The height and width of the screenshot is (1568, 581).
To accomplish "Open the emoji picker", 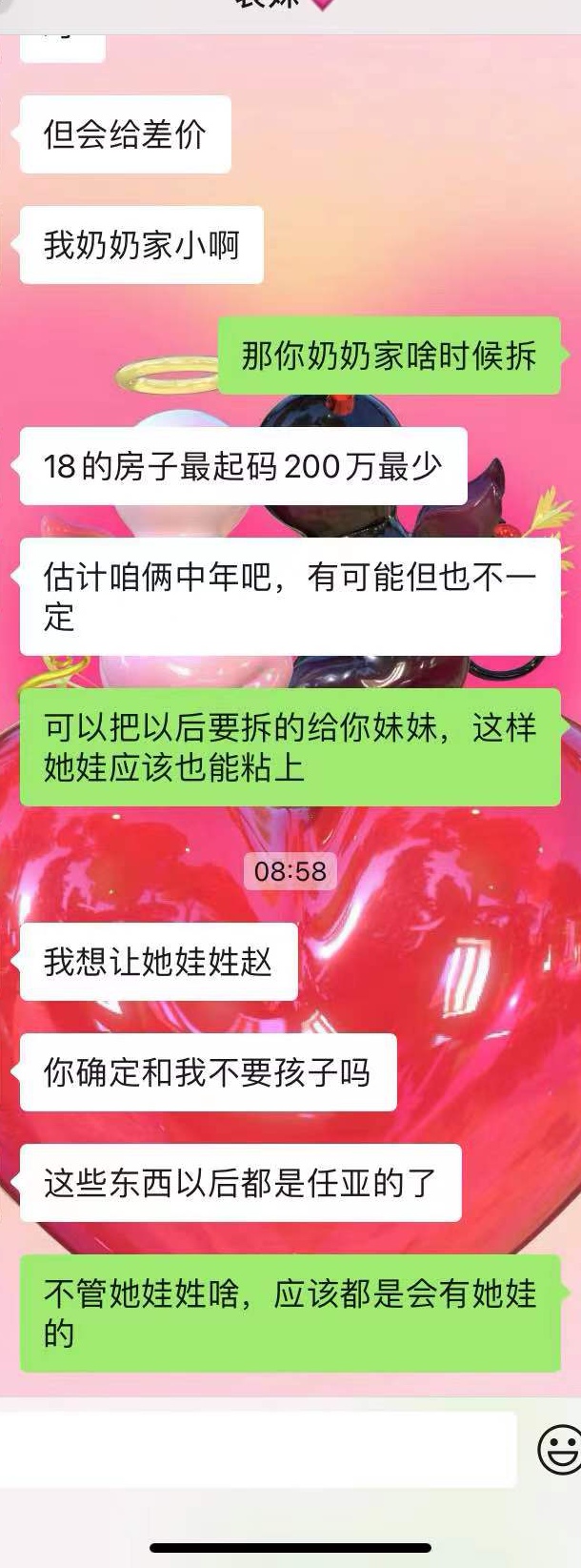I will [560, 1450].
